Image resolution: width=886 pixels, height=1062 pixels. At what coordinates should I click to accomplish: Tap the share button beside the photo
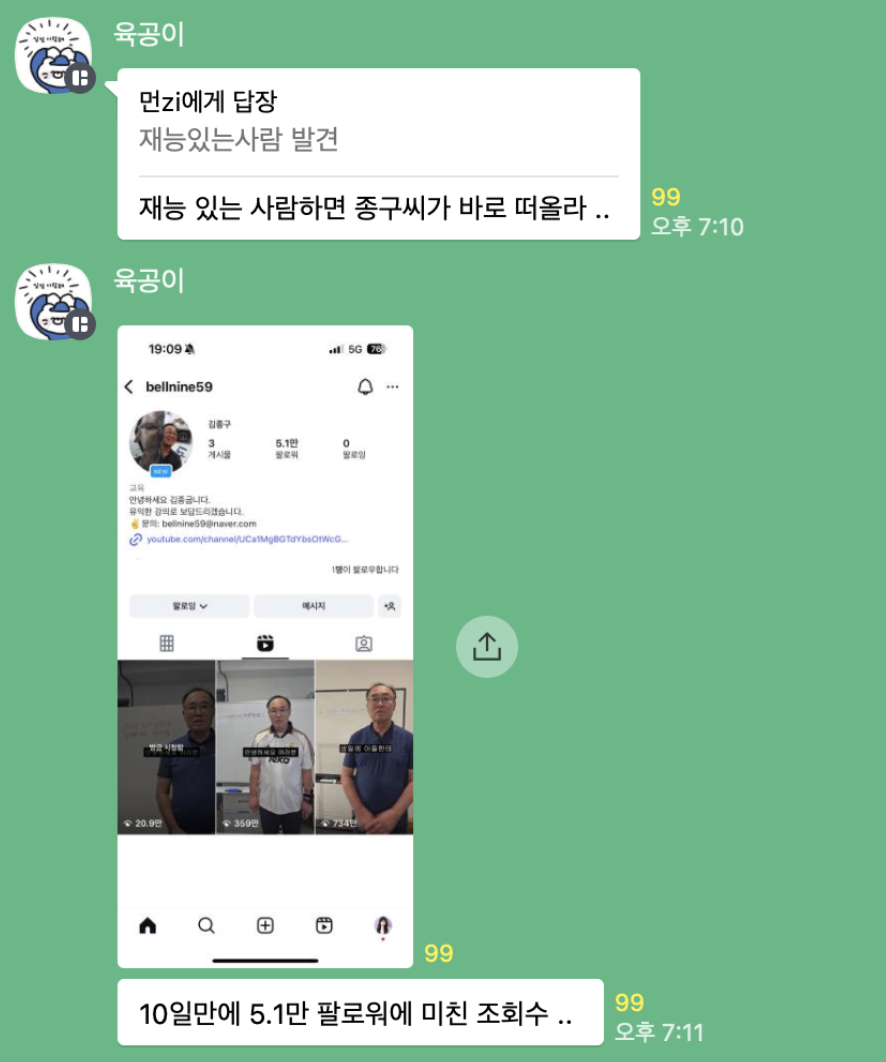[486, 647]
